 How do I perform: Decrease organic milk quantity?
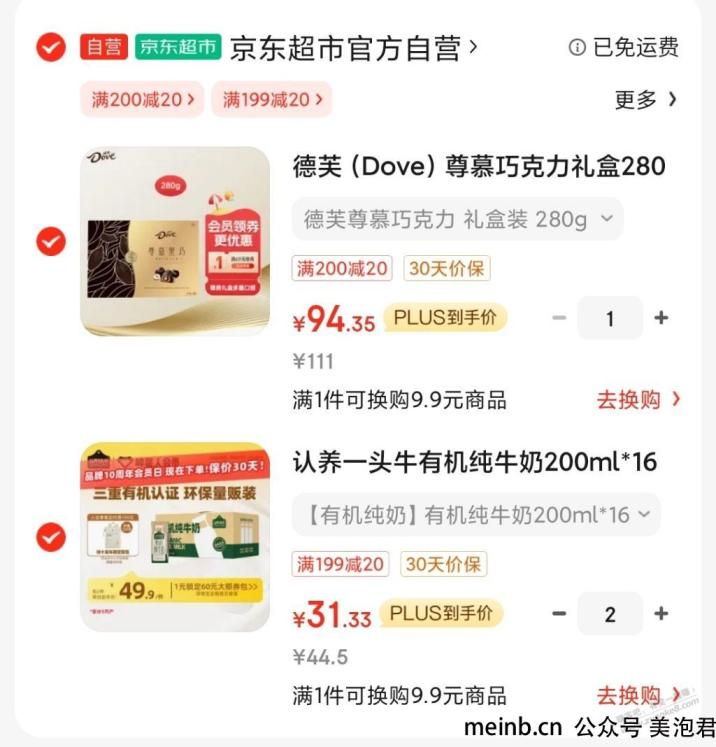coord(559,613)
